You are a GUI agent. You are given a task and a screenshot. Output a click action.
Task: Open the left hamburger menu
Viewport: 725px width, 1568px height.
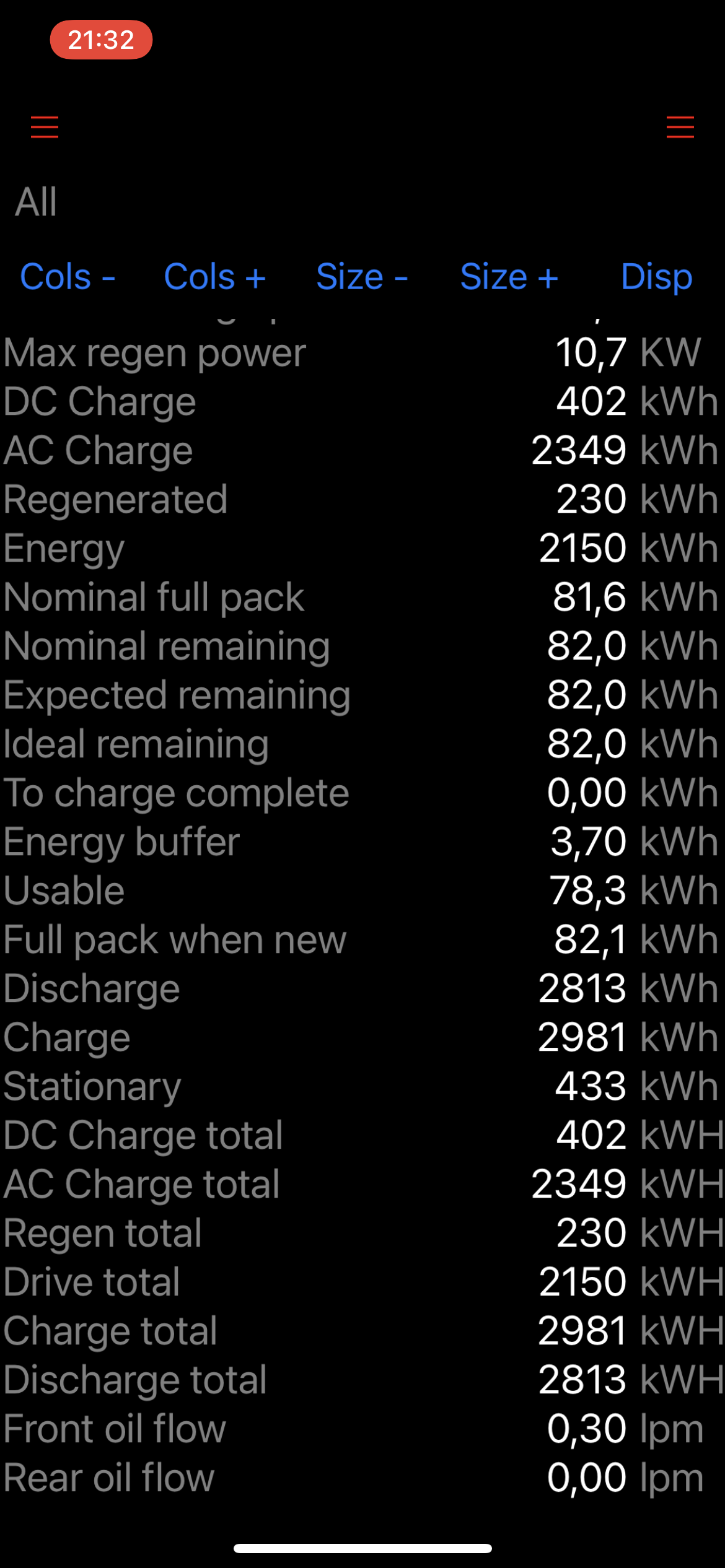45,127
